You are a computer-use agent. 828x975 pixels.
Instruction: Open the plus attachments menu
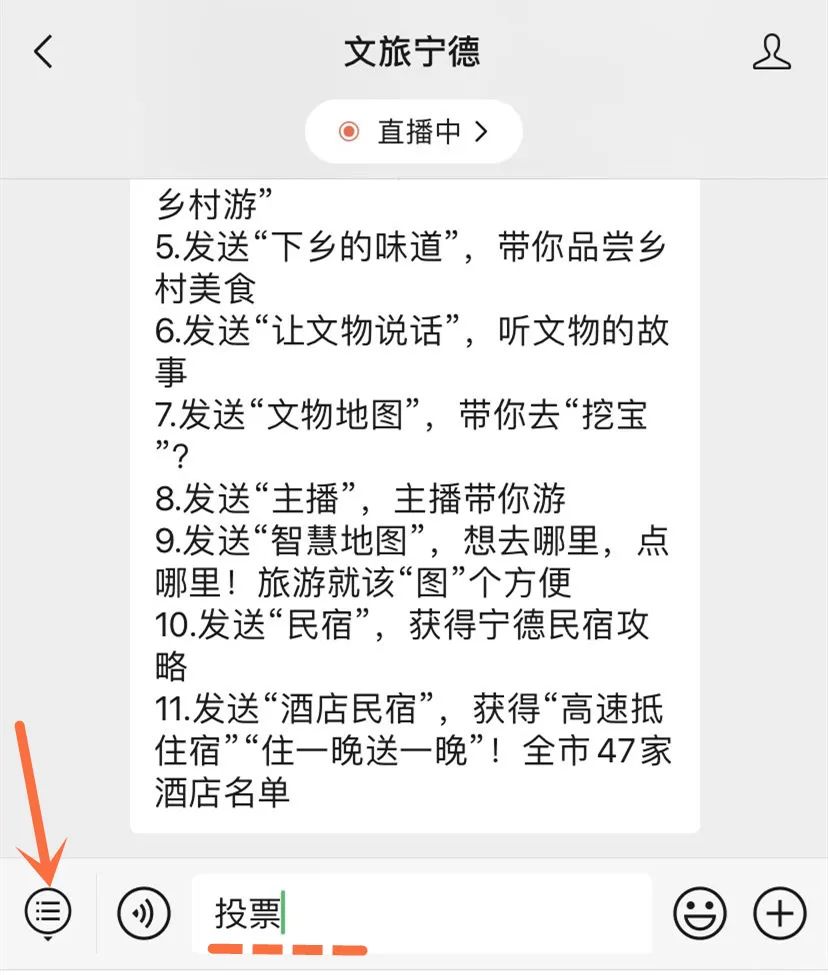tap(779, 912)
